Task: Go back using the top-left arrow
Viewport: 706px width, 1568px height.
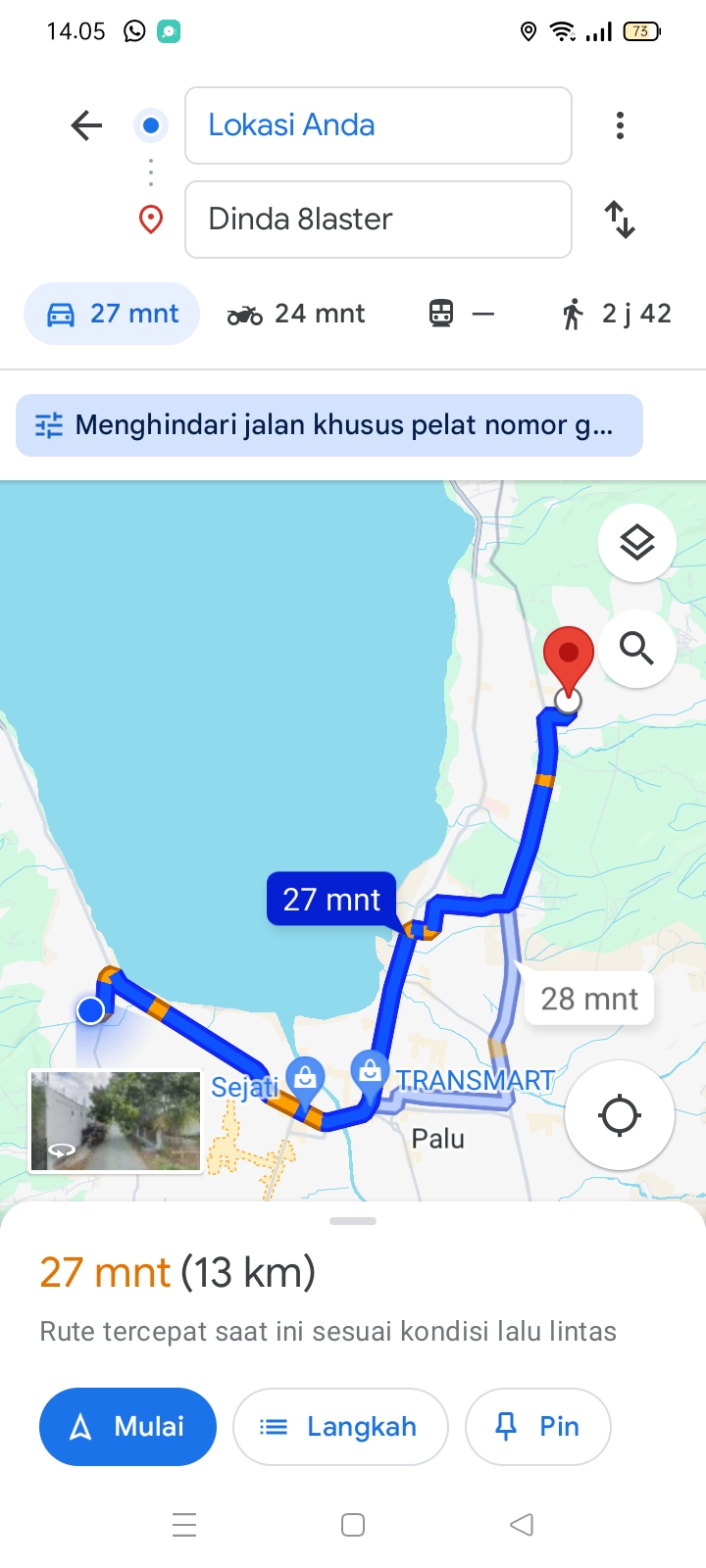Action: pyautogui.click(x=86, y=125)
